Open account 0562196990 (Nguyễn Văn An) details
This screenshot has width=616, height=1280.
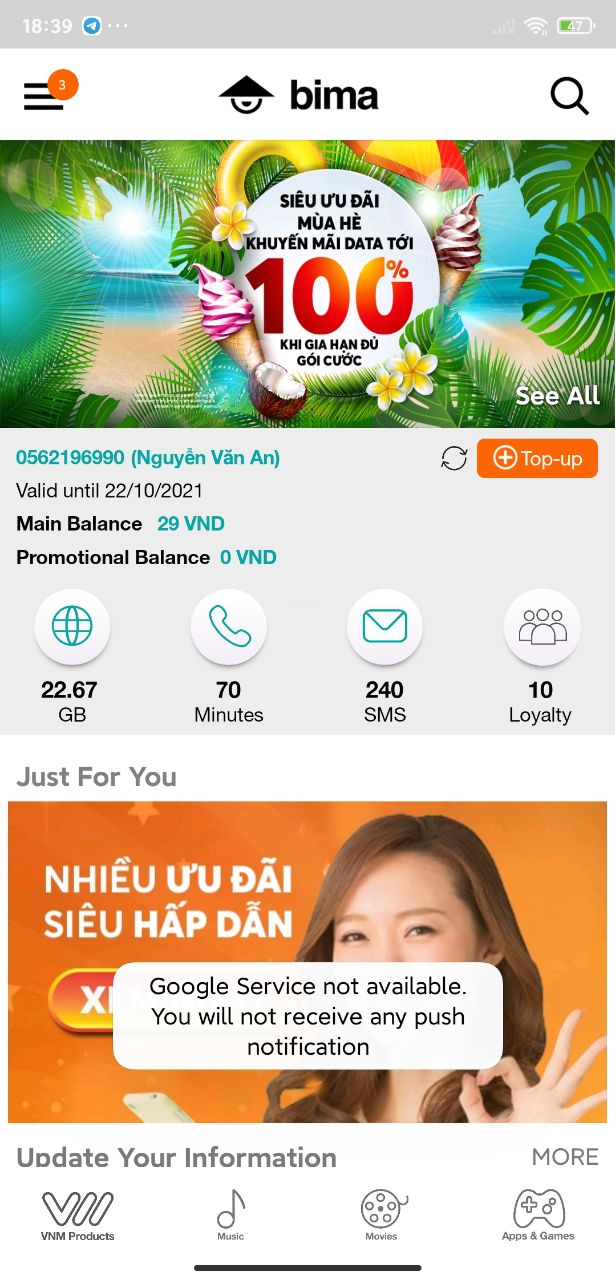tap(148, 458)
